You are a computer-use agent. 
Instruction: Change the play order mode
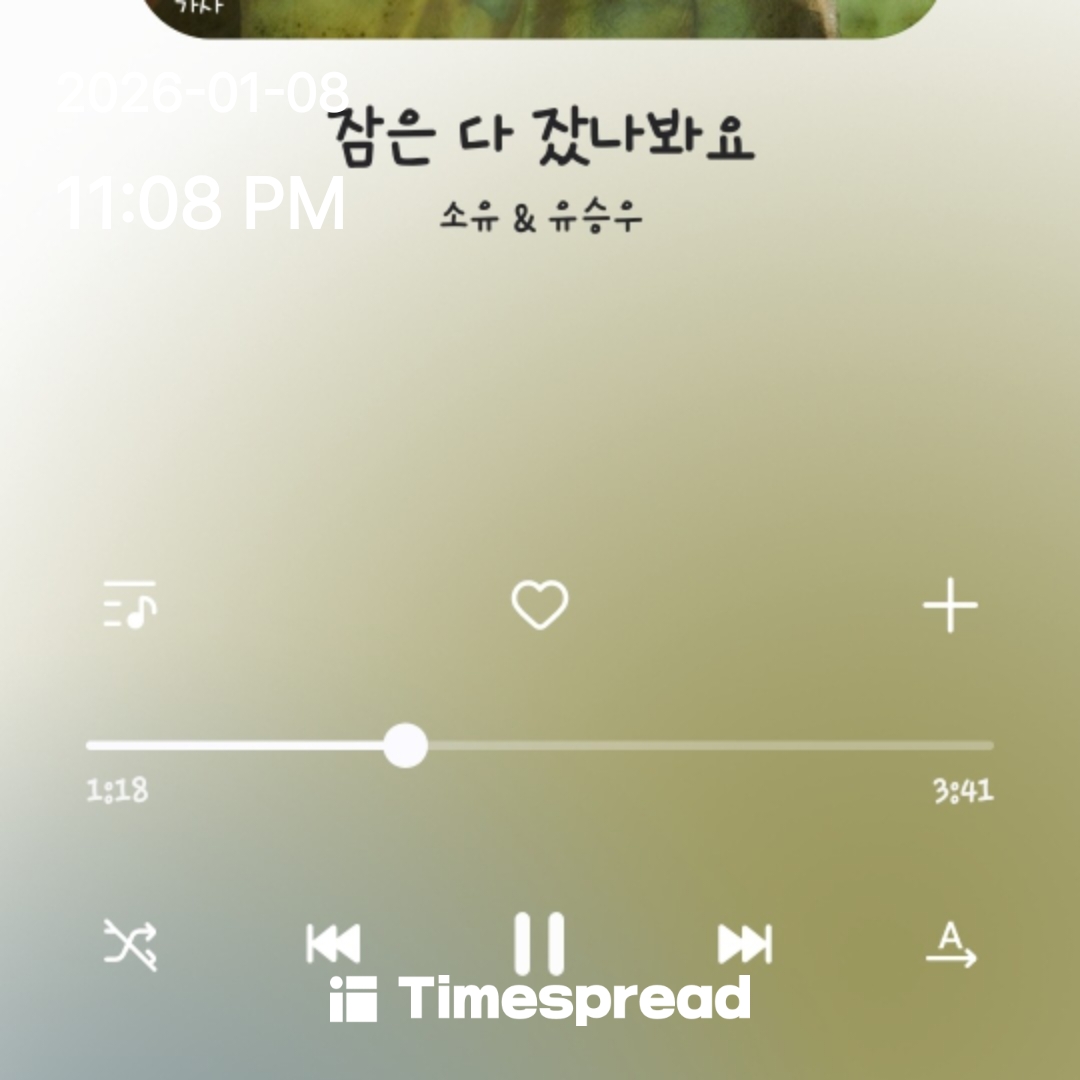950,946
